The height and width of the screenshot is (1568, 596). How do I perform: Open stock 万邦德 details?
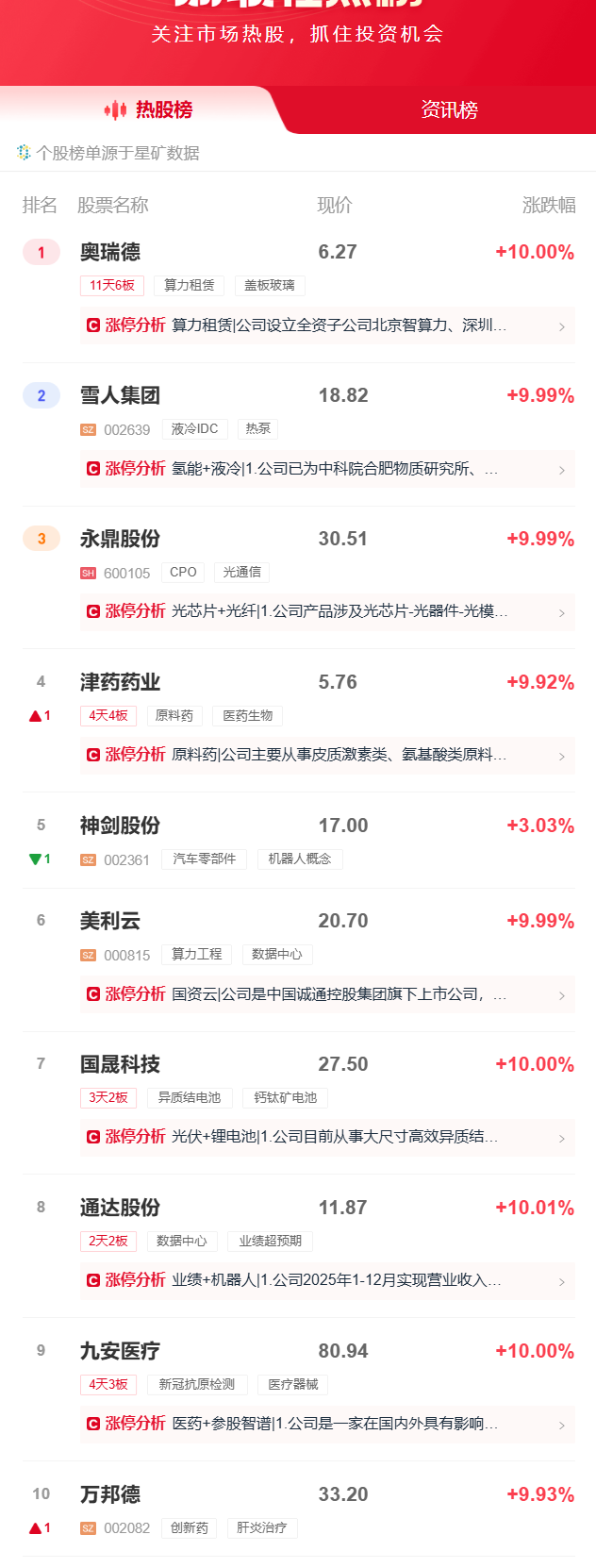click(x=110, y=1494)
